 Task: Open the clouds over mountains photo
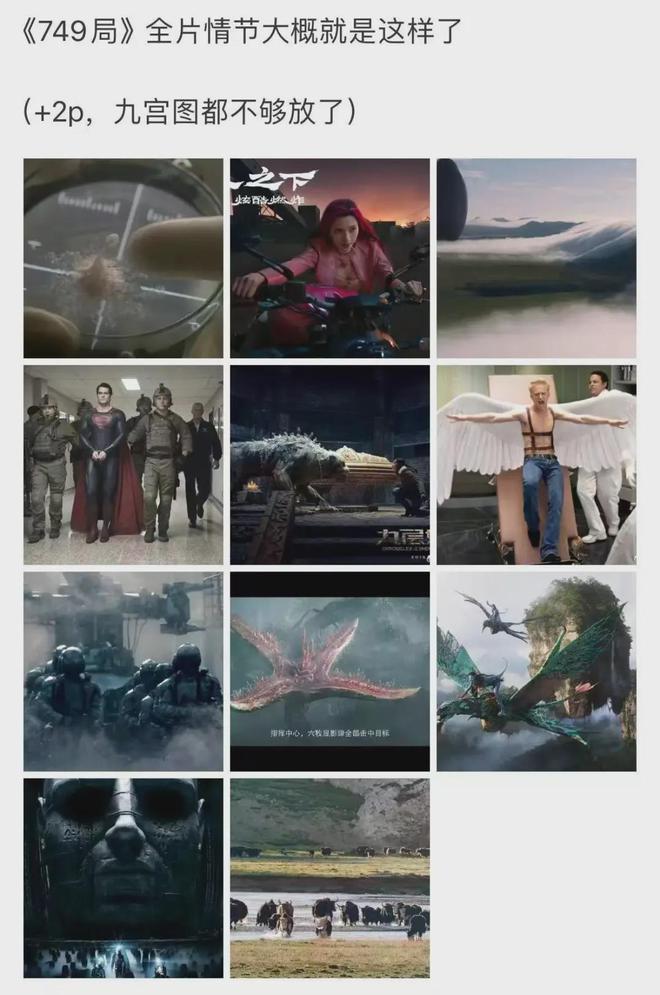[x=536, y=258]
